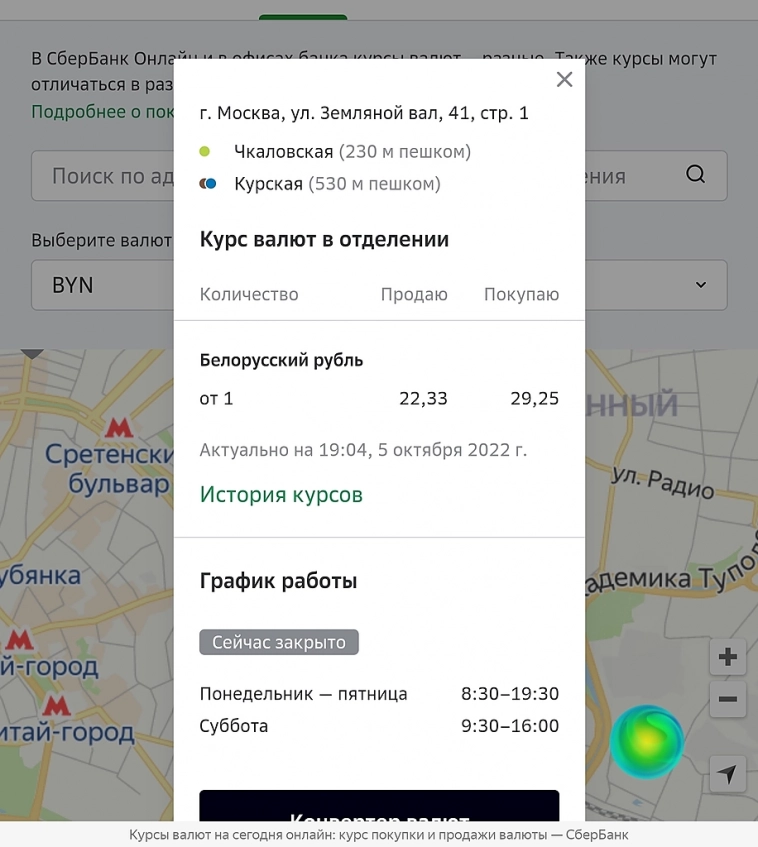Tap the search magnifier icon
Image resolution: width=758 pixels, height=847 pixels.
(695, 175)
